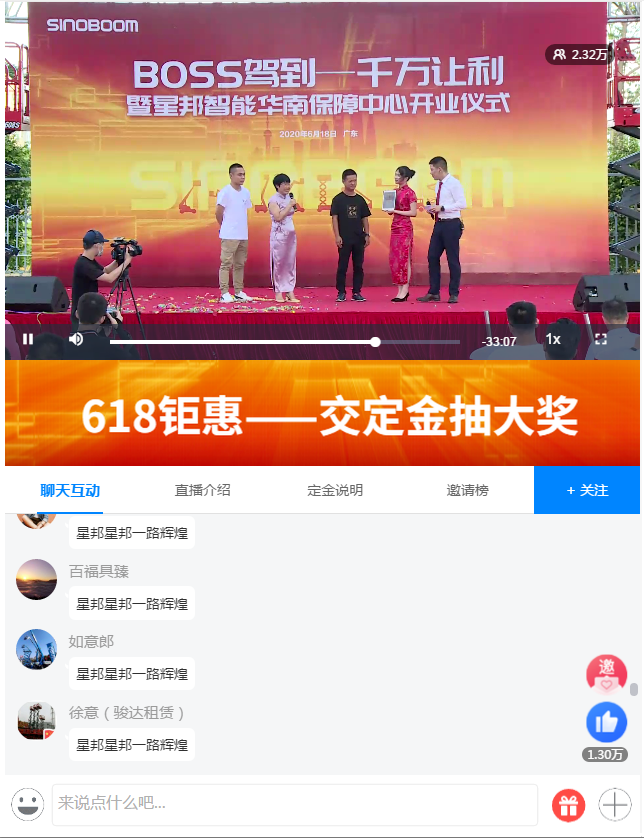Pause the live video

point(28,339)
